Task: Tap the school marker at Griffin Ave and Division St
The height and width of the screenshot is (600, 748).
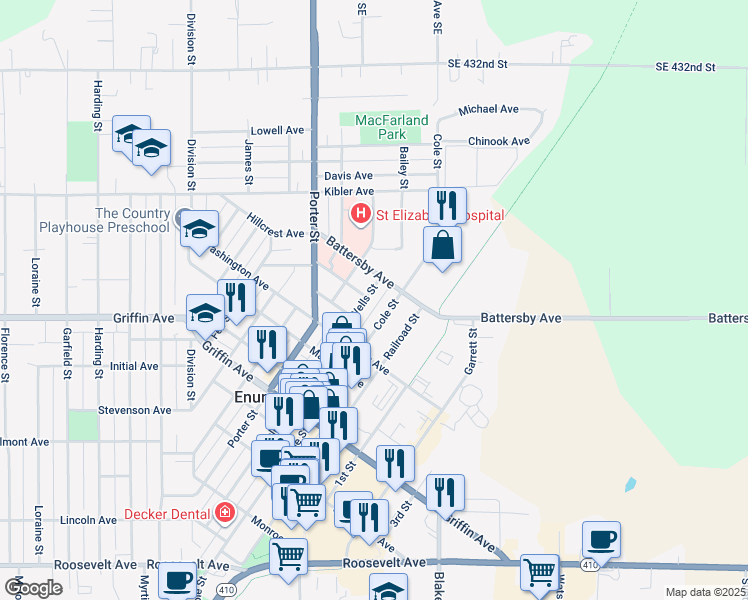Action: tap(206, 313)
